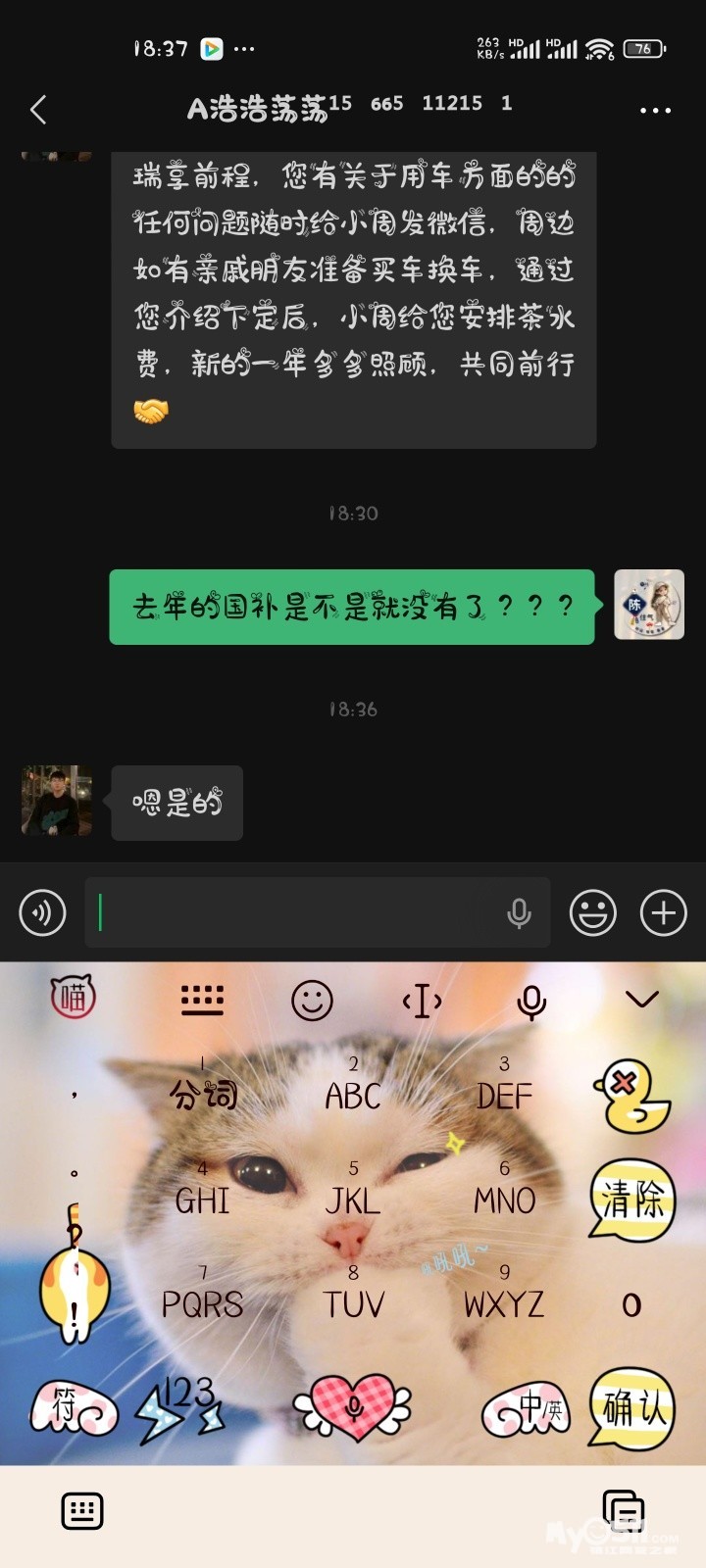706x1568 pixels.
Task: Open the keyboard smiley emoji panel
Action: tap(312, 1001)
